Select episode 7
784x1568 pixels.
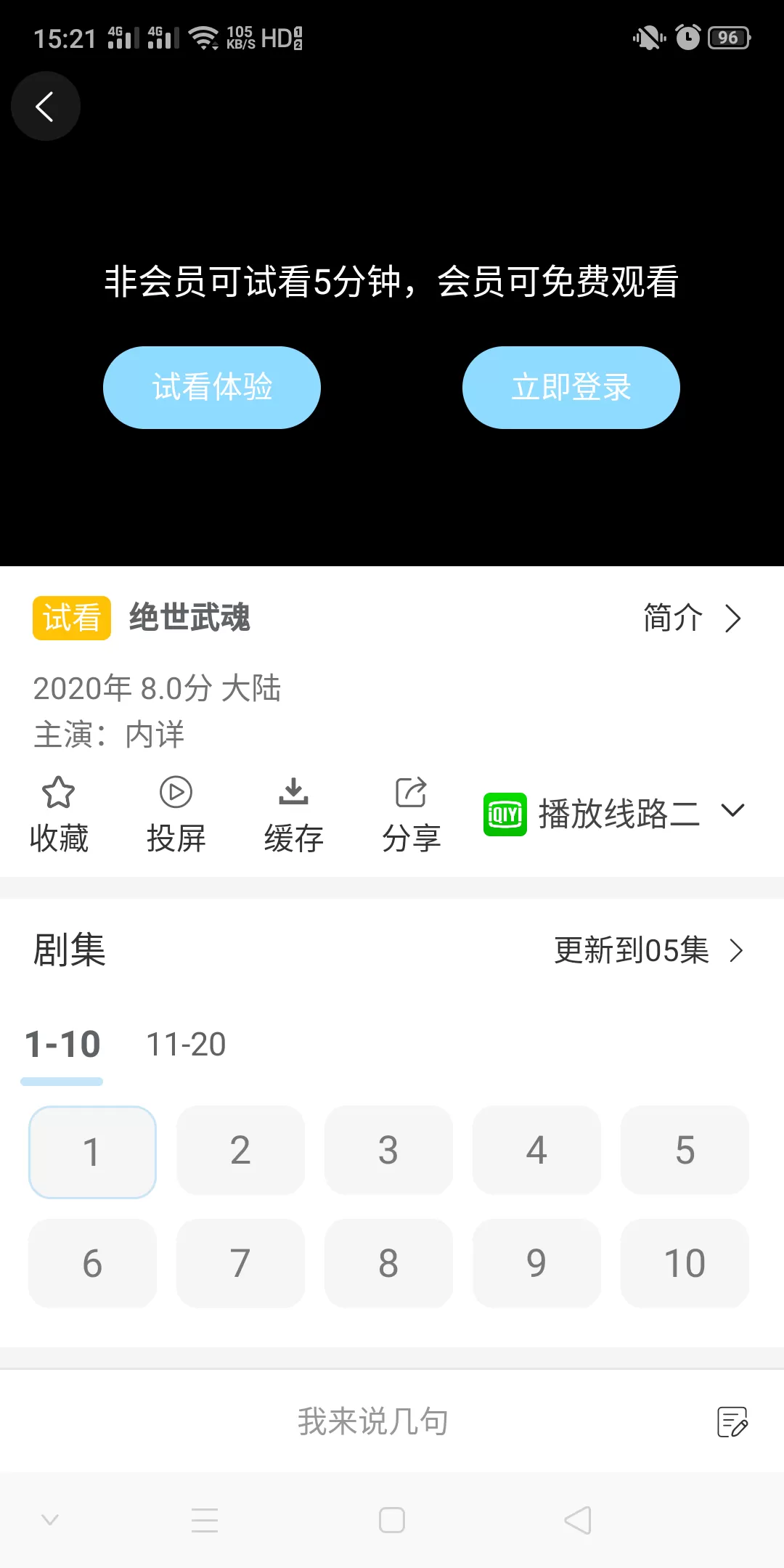pos(240,1263)
